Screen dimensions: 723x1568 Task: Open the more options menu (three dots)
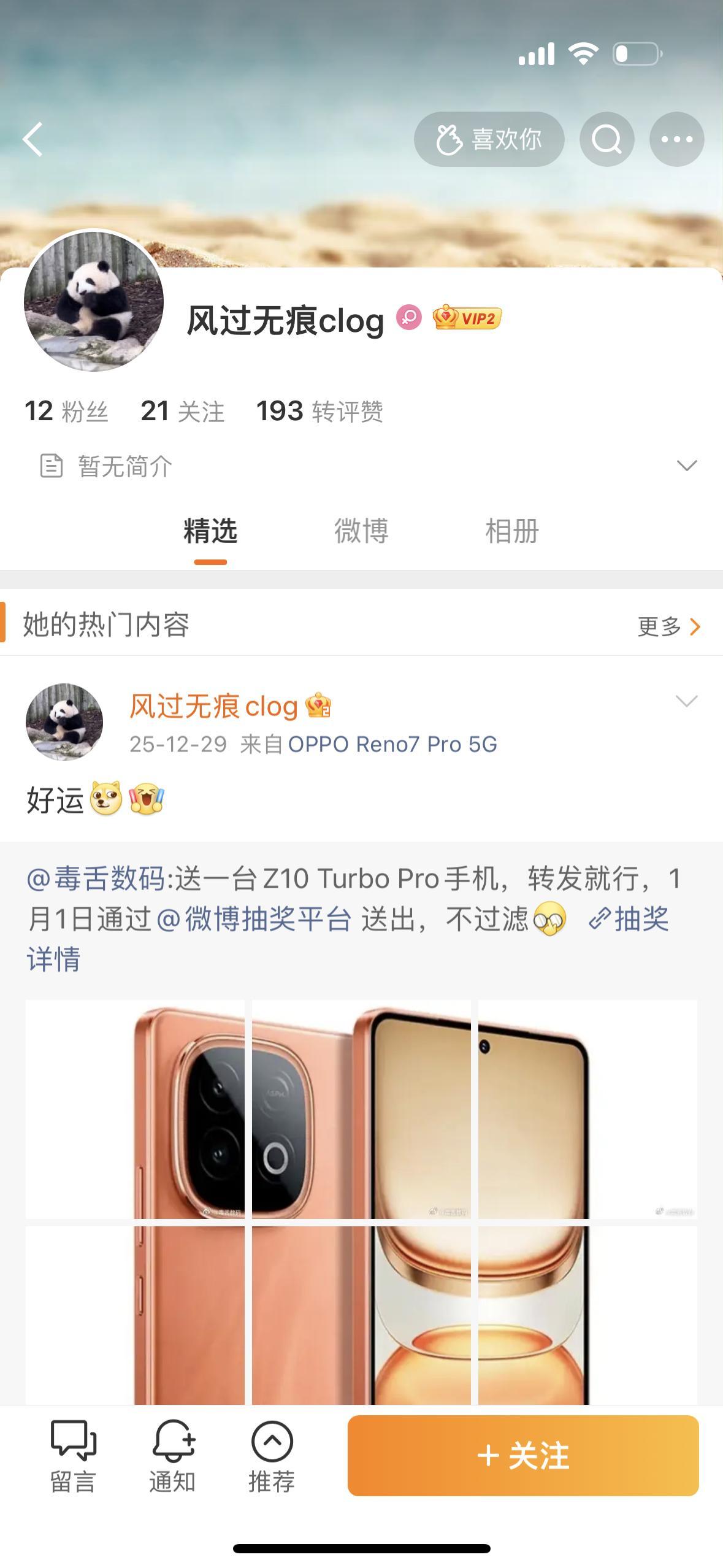click(678, 139)
